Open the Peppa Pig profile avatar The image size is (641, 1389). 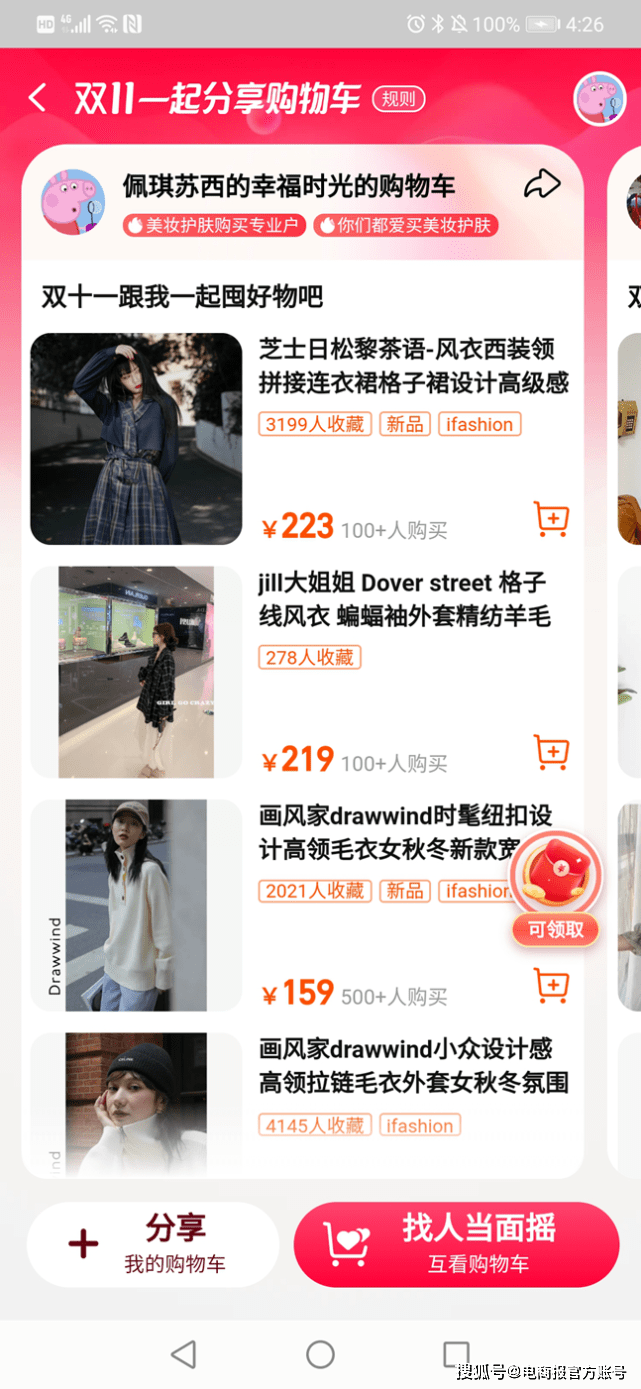[x=599, y=99]
